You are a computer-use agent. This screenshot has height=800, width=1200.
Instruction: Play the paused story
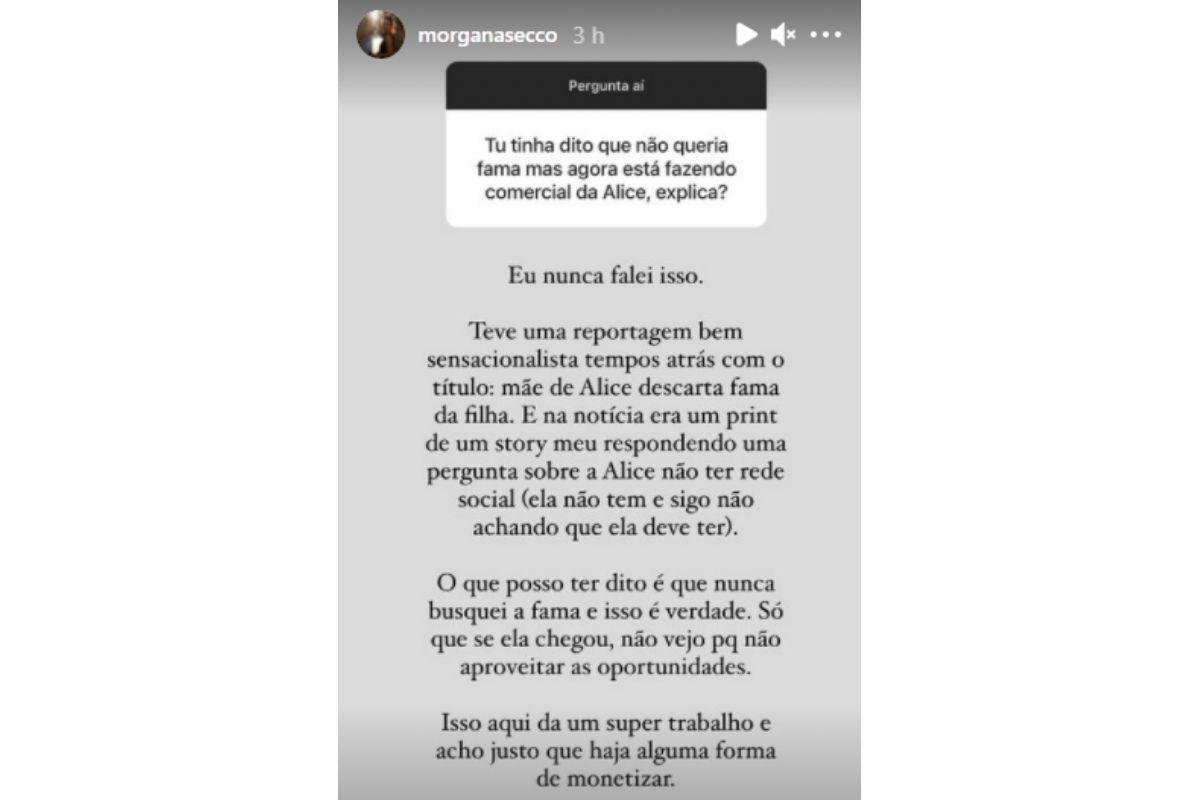(x=746, y=35)
